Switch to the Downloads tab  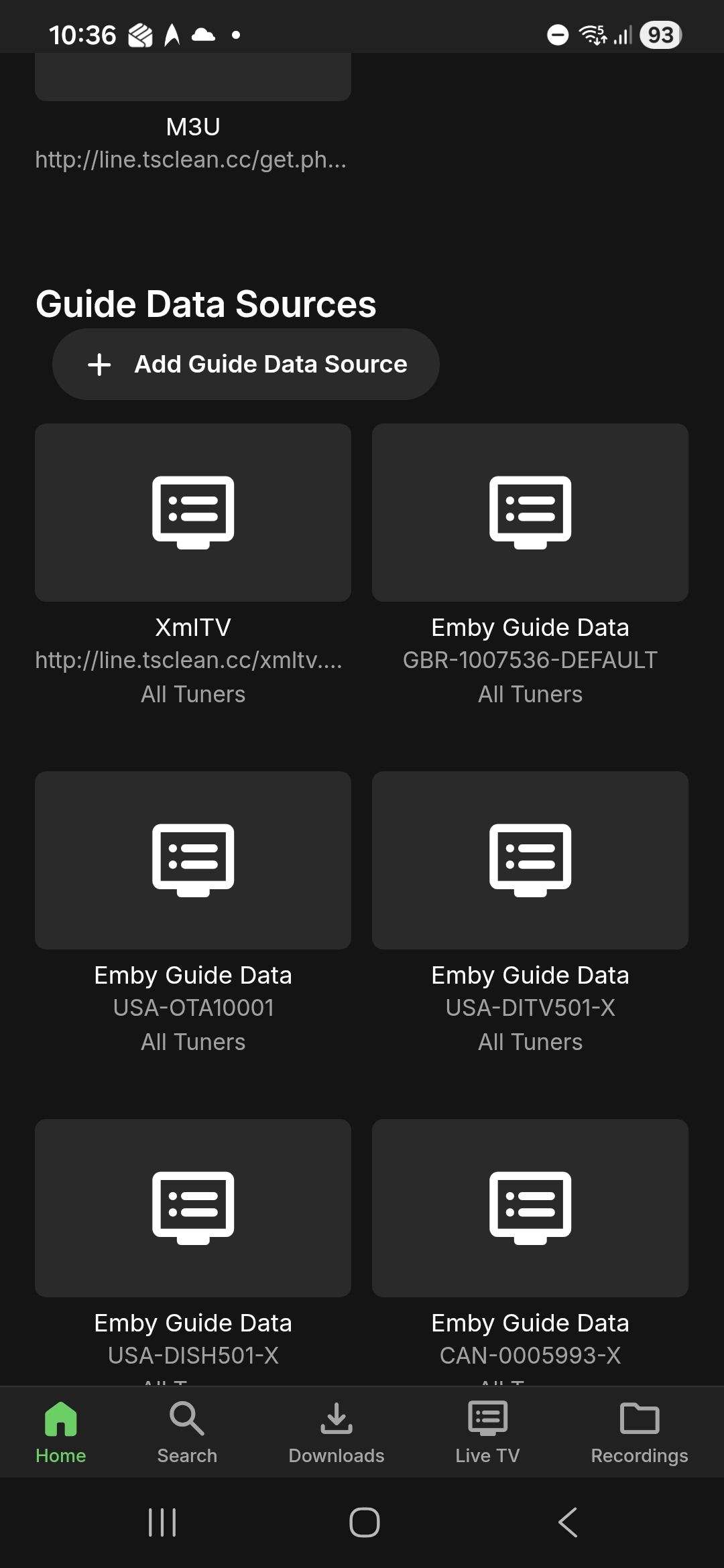tap(337, 1432)
